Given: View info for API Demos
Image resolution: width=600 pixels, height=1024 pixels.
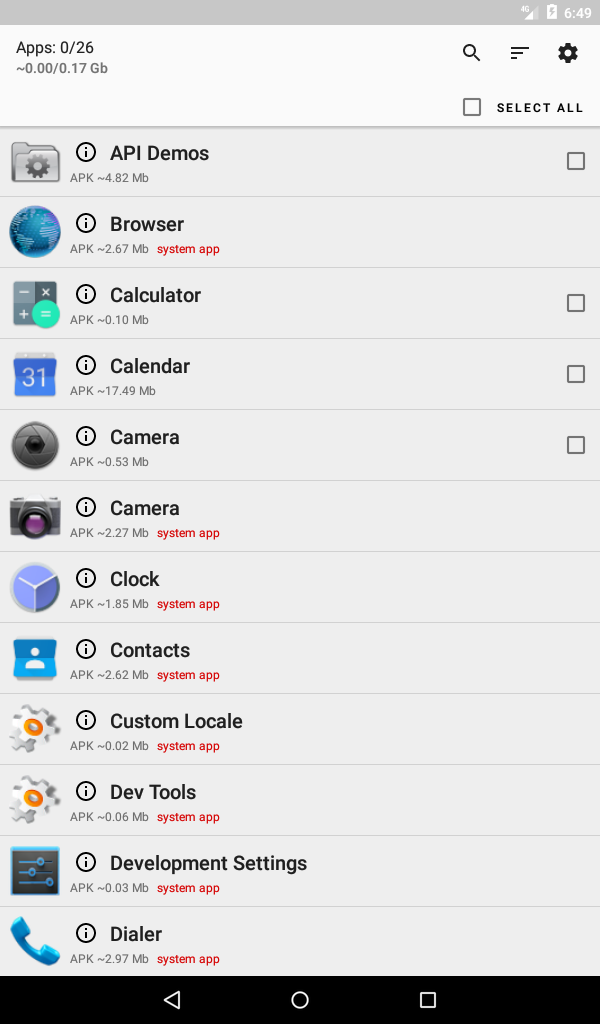Looking at the screenshot, I should pos(86,152).
